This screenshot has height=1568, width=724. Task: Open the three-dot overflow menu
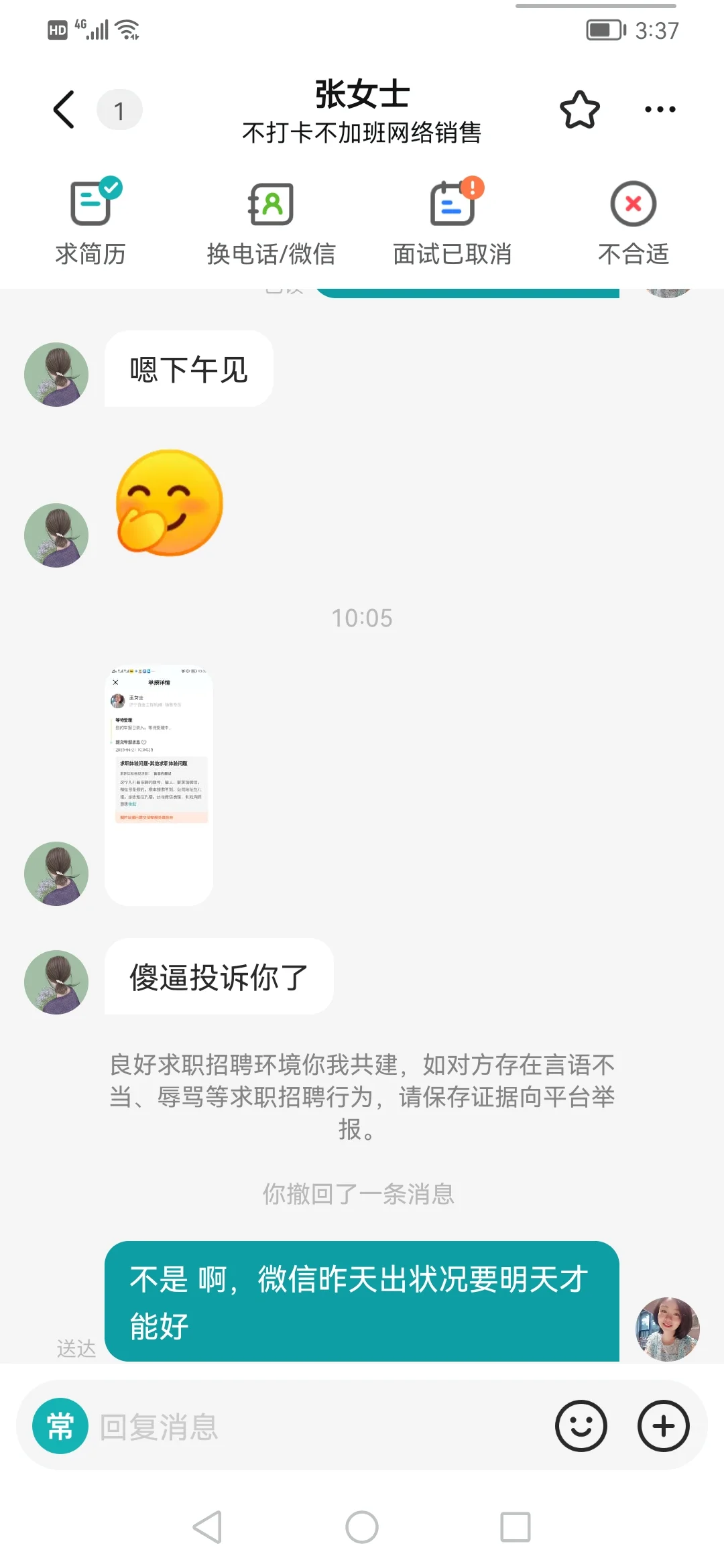[x=660, y=109]
